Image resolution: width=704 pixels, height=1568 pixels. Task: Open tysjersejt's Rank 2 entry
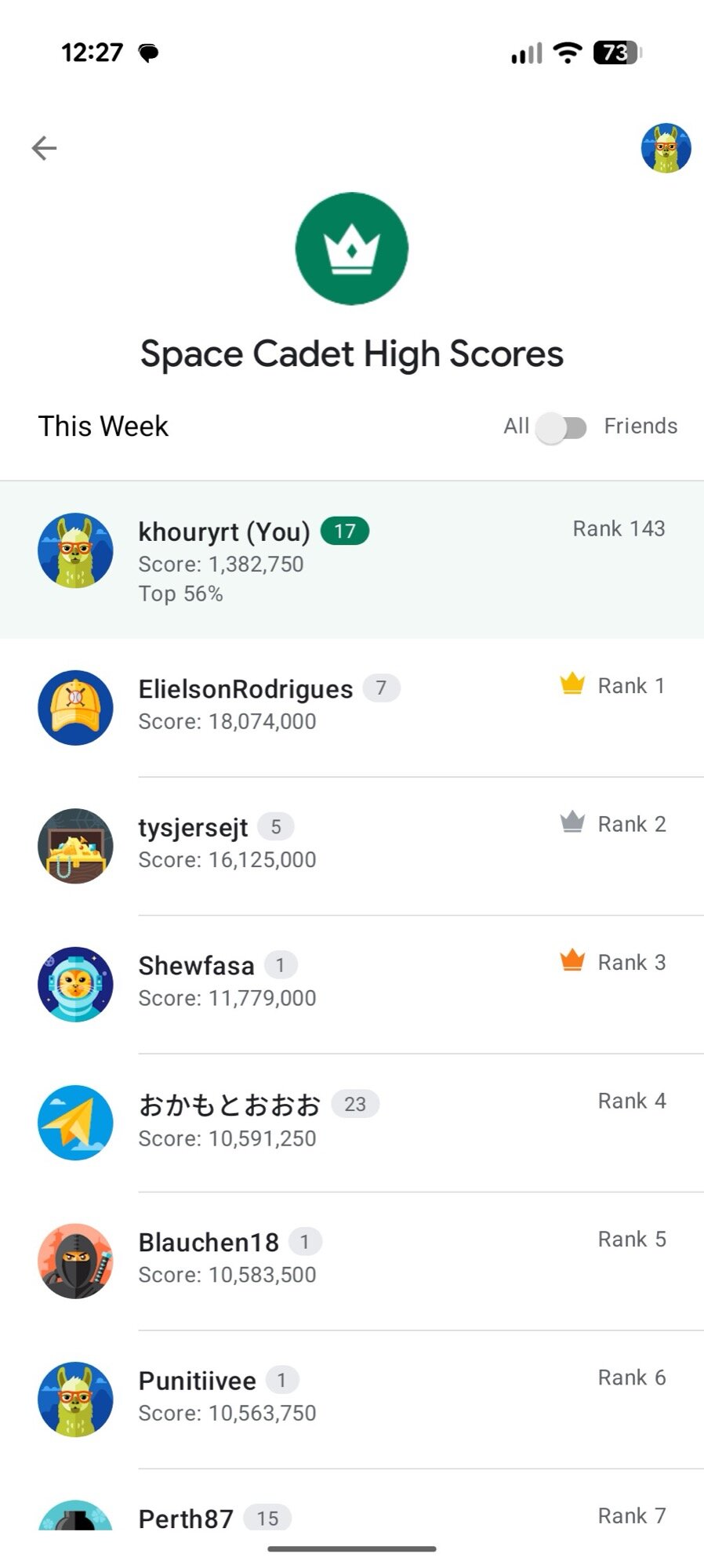pyautogui.click(x=351, y=844)
